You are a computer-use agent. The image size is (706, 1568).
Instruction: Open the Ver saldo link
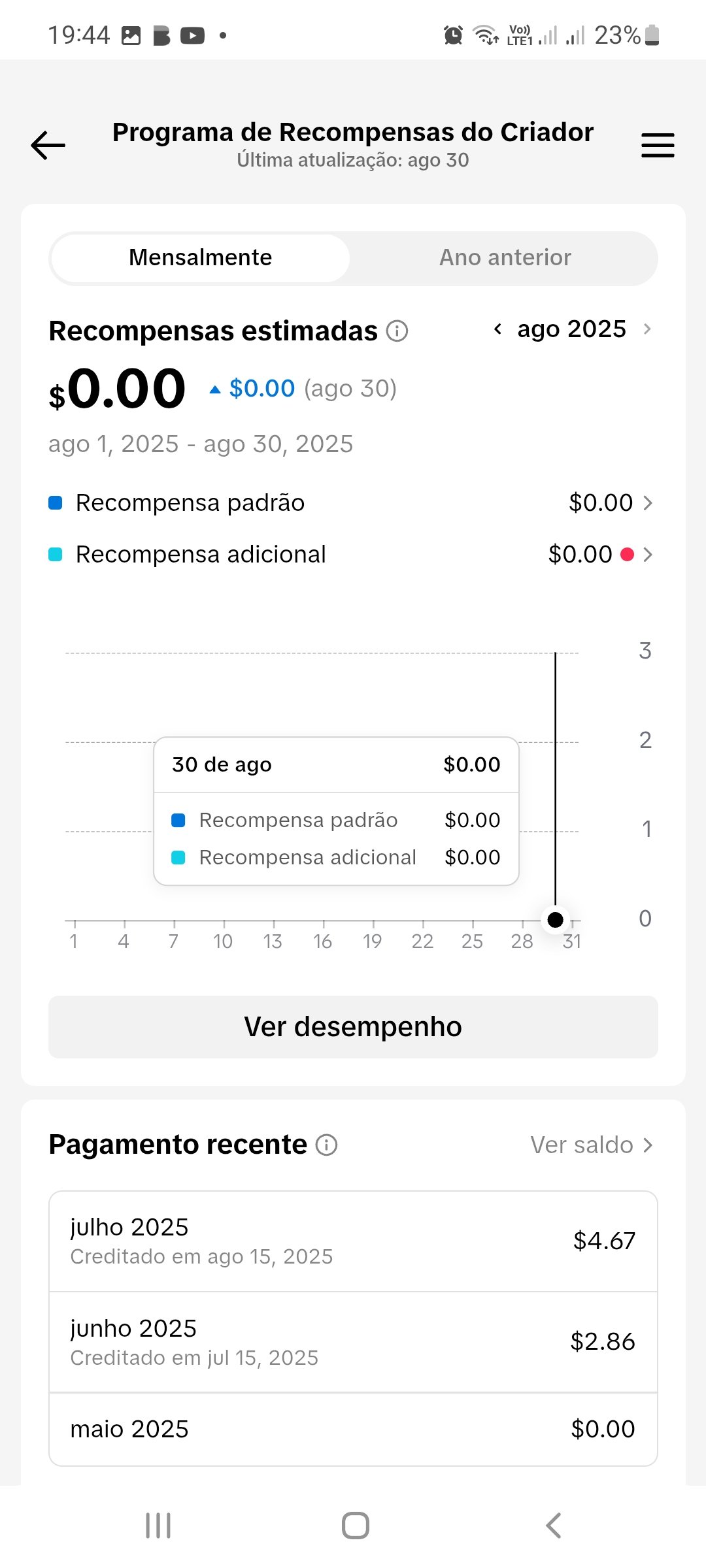point(591,1145)
